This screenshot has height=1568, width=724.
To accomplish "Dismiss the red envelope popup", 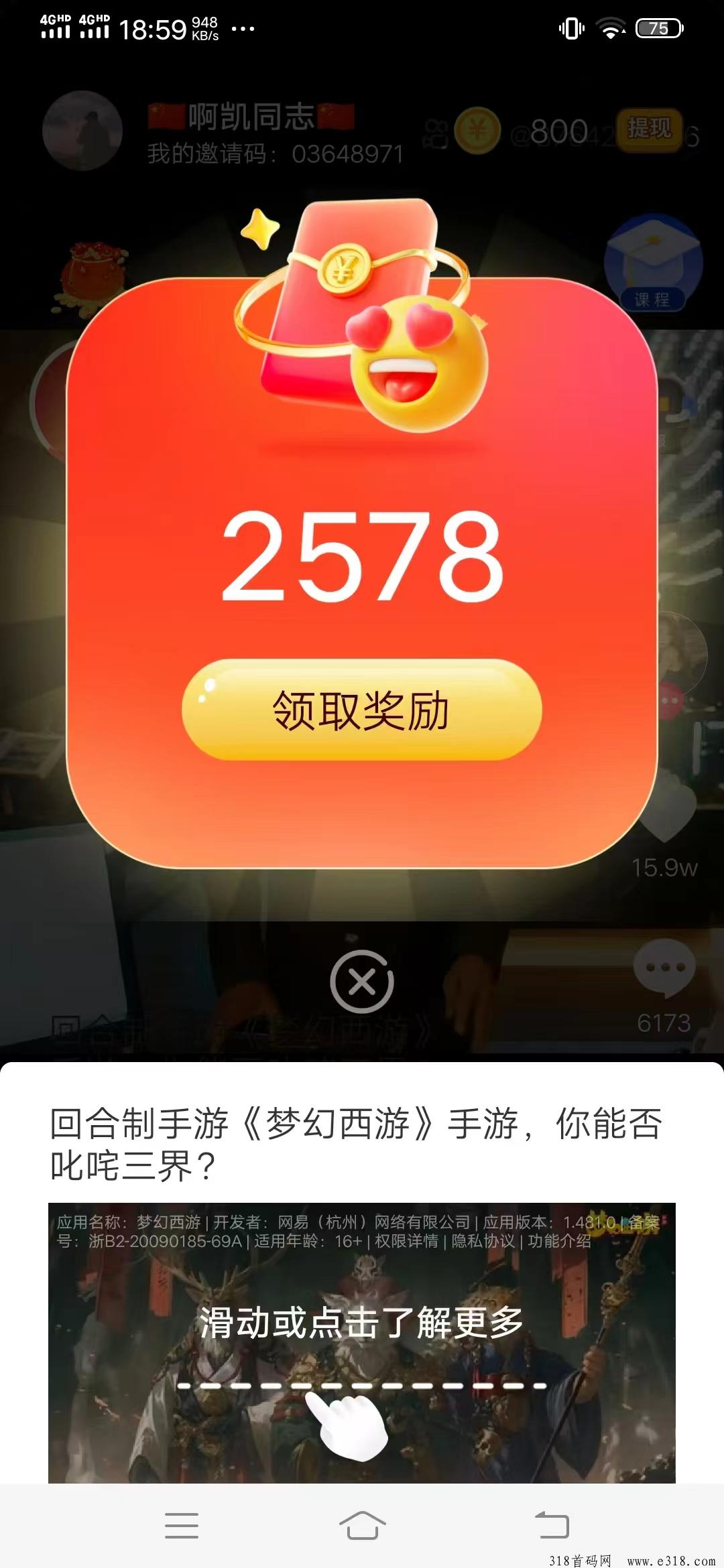I will (362, 982).
